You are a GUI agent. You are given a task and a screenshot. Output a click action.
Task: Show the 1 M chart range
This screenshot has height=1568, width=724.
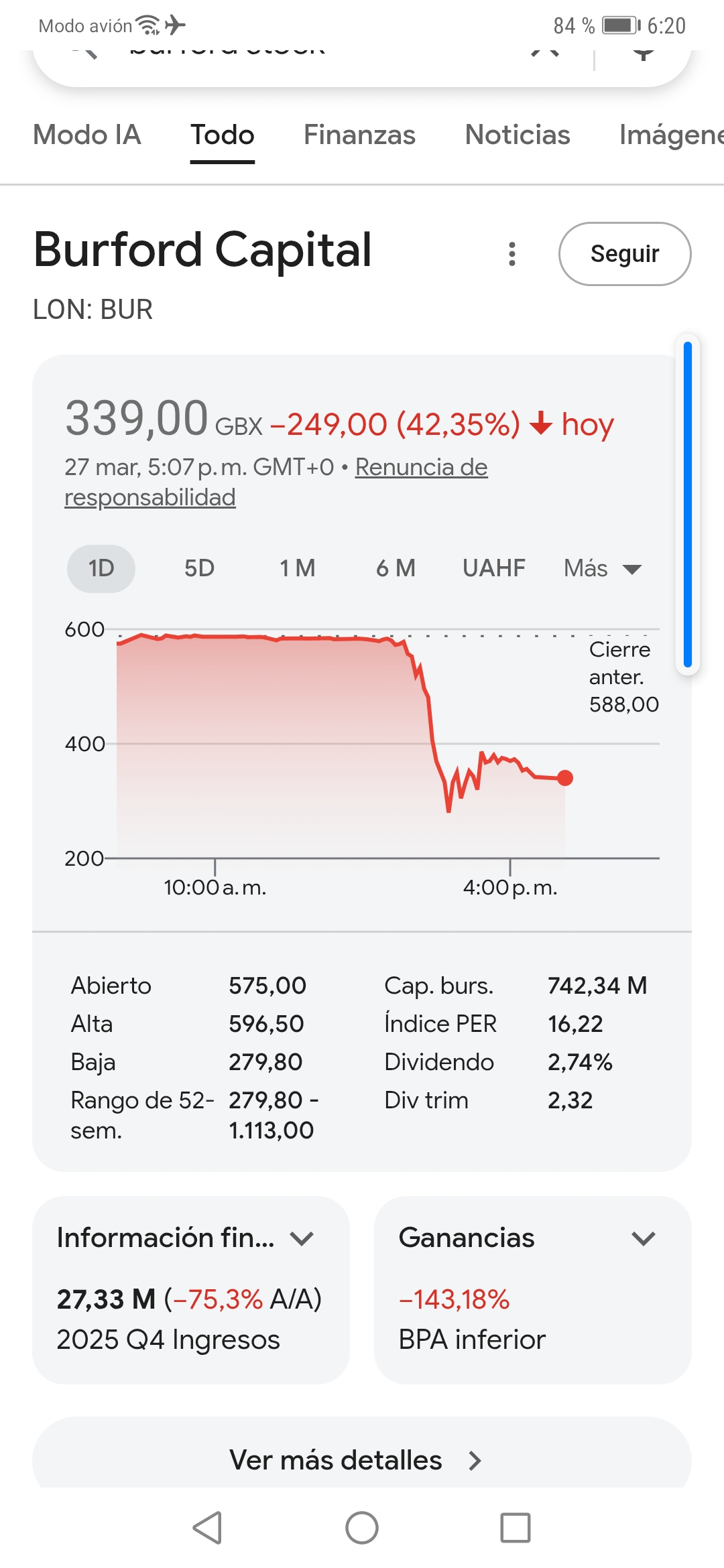297,568
